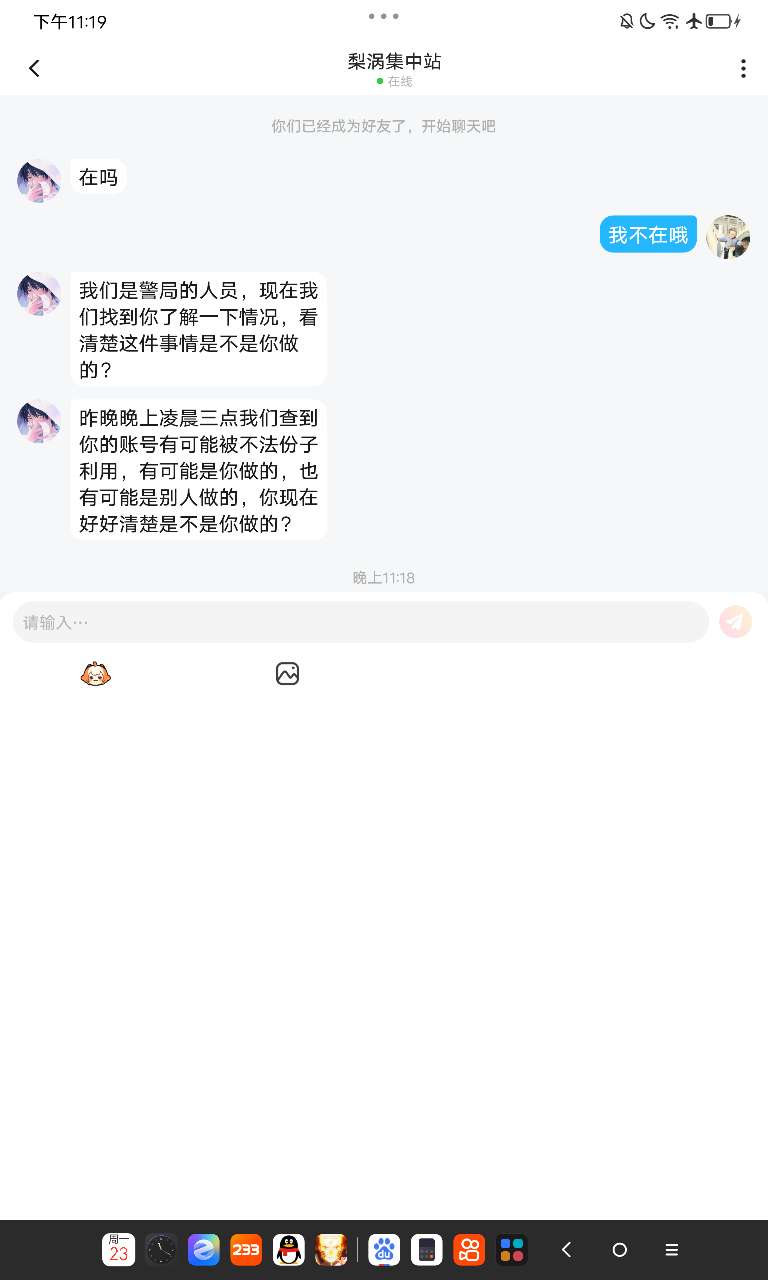Open the emoji sticker picker
Viewport: 768px width, 1280px height.
[95, 674]
